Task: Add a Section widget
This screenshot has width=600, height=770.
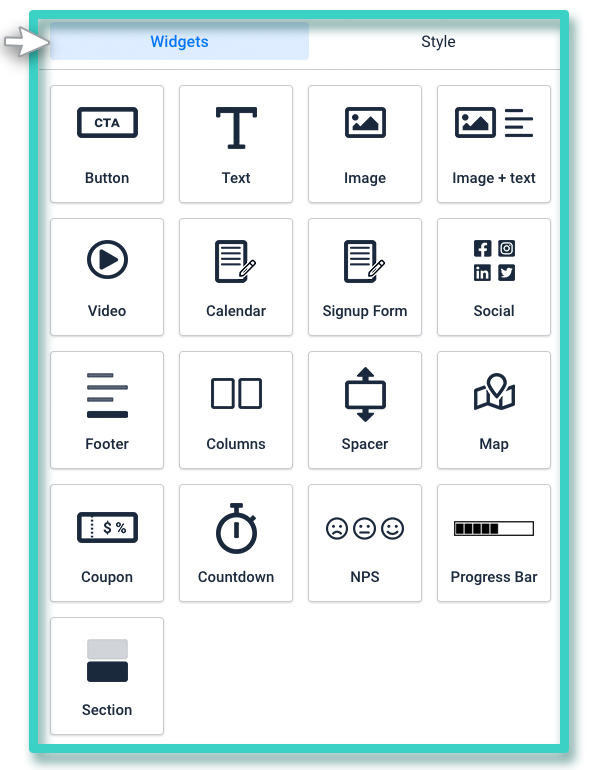Action: tap(107, 675)
